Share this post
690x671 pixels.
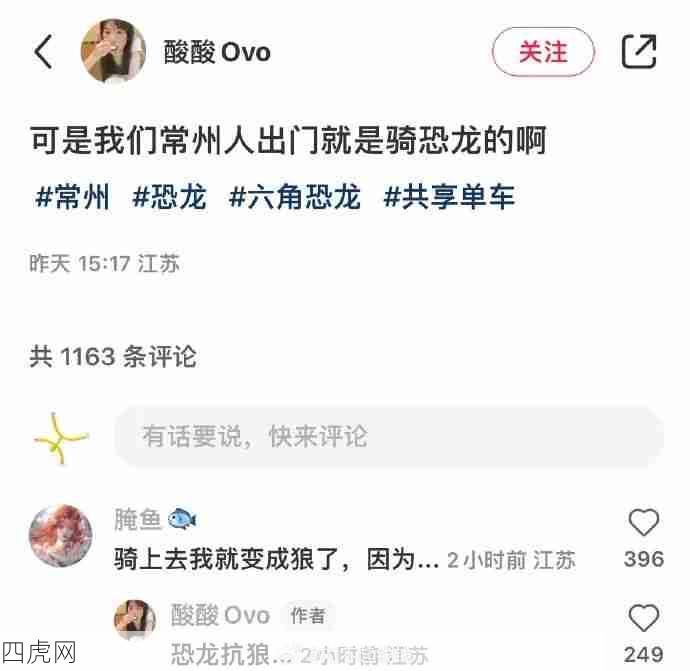click(x=639, y=52)
